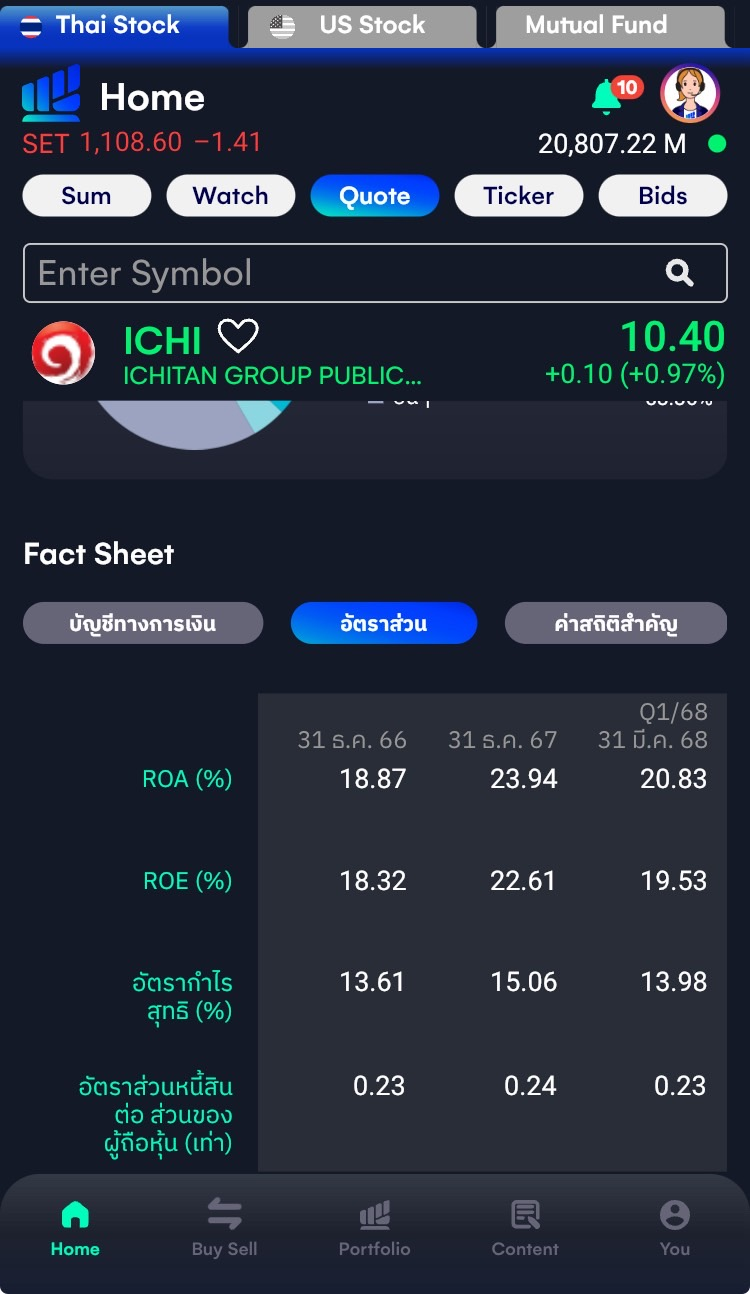Open the Portfolio tab

[x=375, y=1228]
